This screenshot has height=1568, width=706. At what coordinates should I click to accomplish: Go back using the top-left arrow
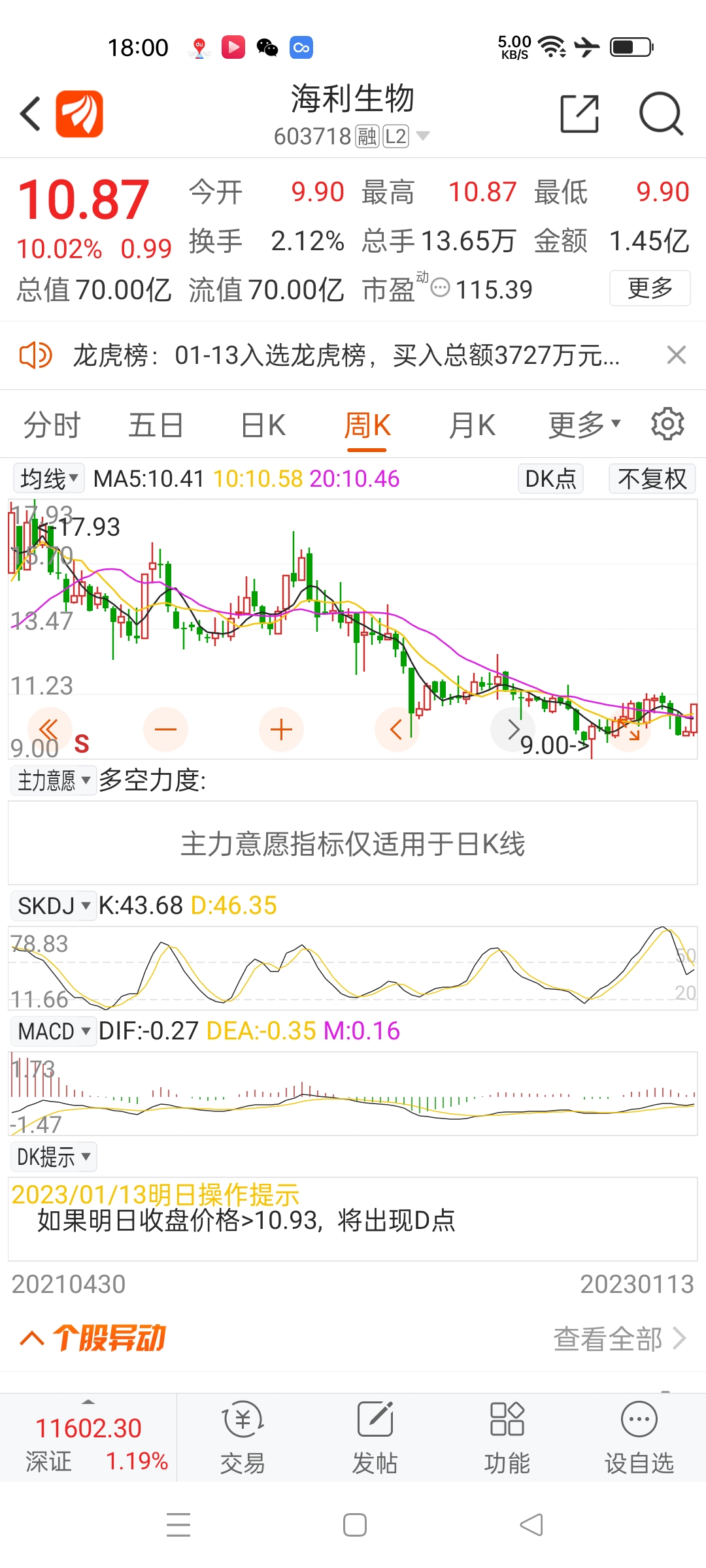31,114
